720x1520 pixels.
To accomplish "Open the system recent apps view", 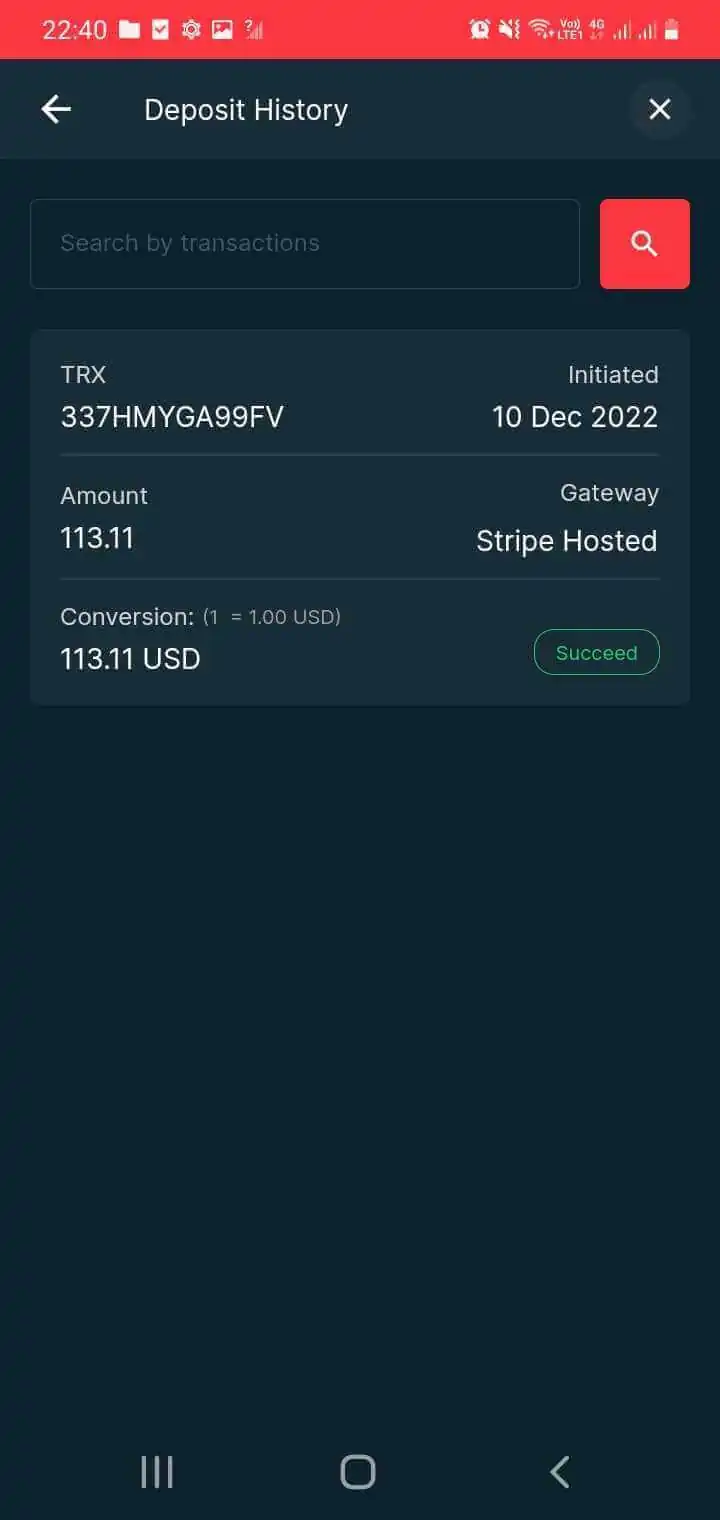I will click(x=157, y=1472).
